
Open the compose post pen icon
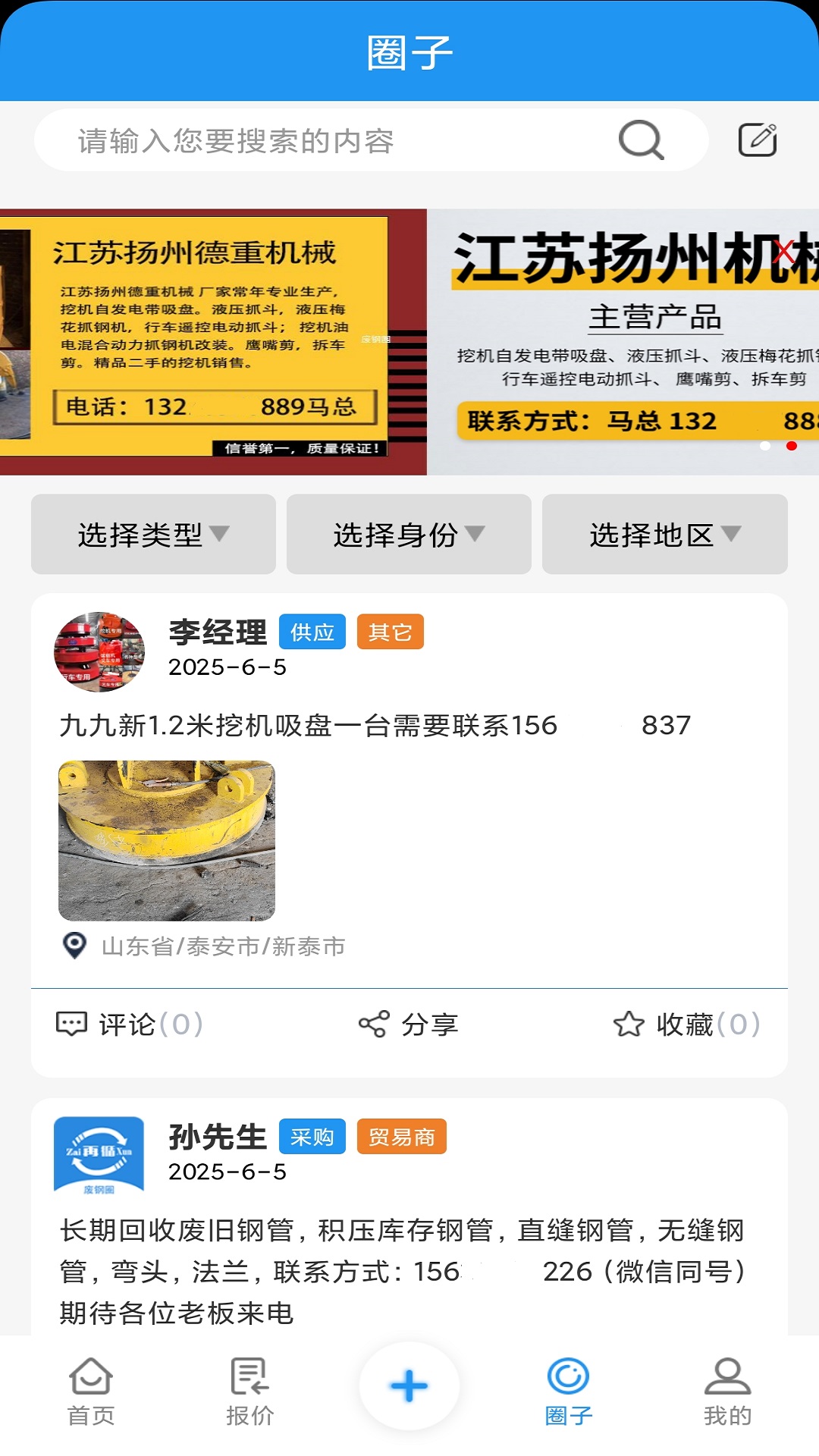click(759, 139)
